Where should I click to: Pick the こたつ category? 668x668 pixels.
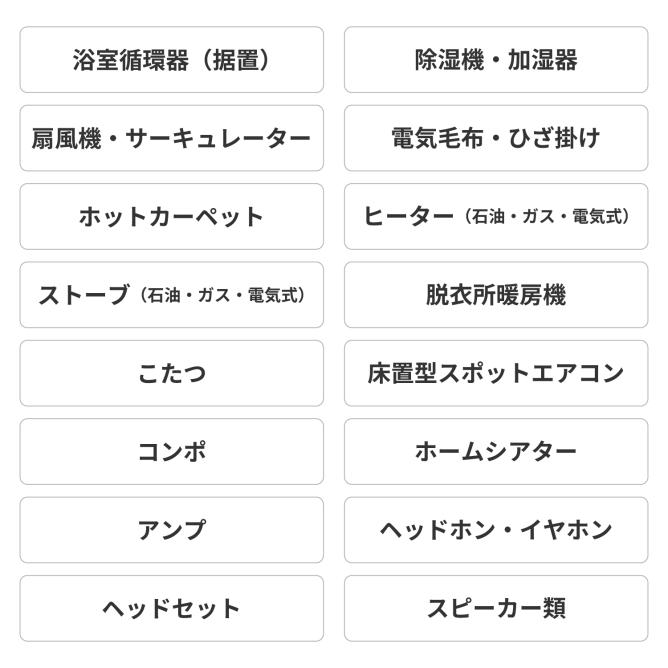pyautogui.click(x=171, y=373)
